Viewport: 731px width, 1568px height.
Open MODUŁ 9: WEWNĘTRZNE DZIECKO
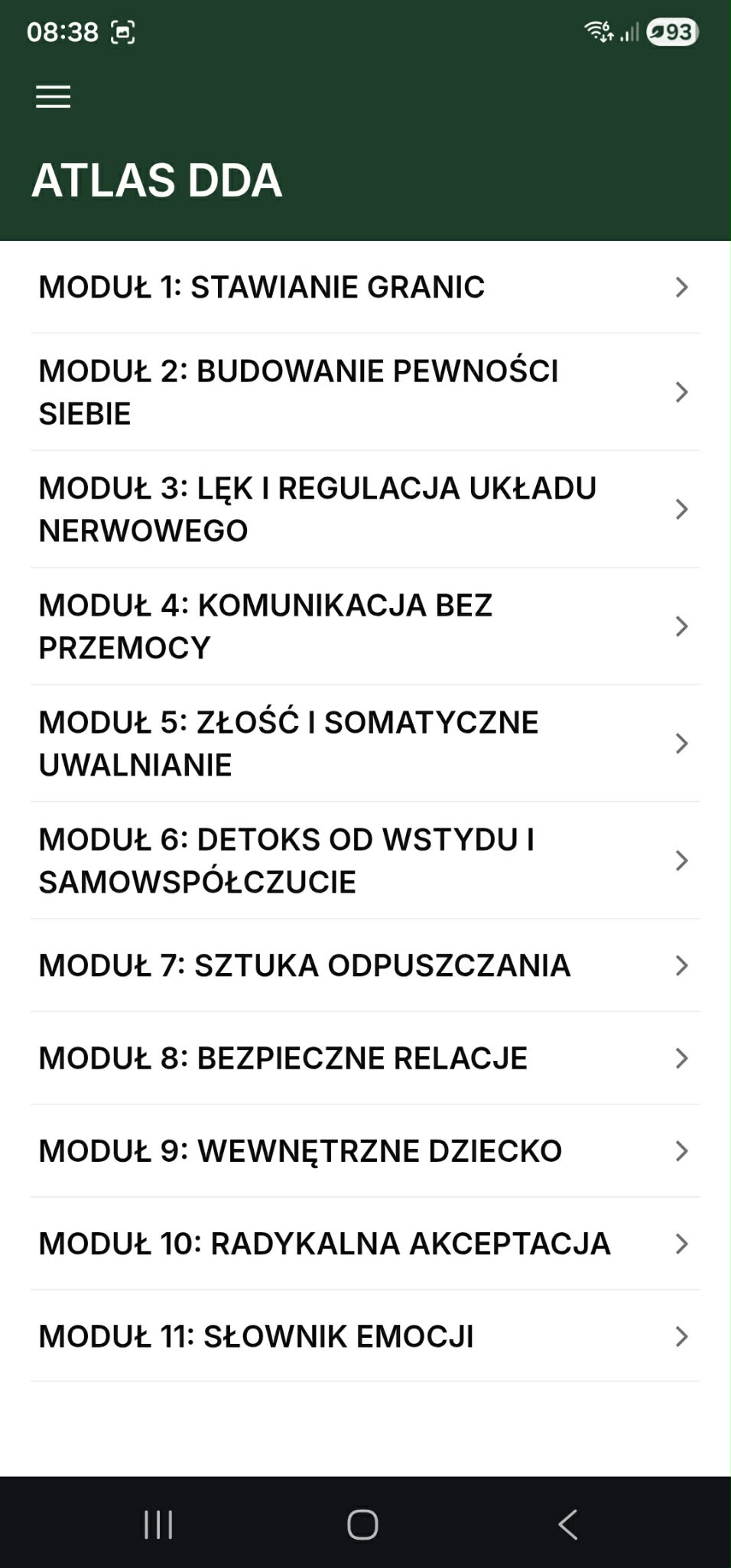coord(365,1151)
